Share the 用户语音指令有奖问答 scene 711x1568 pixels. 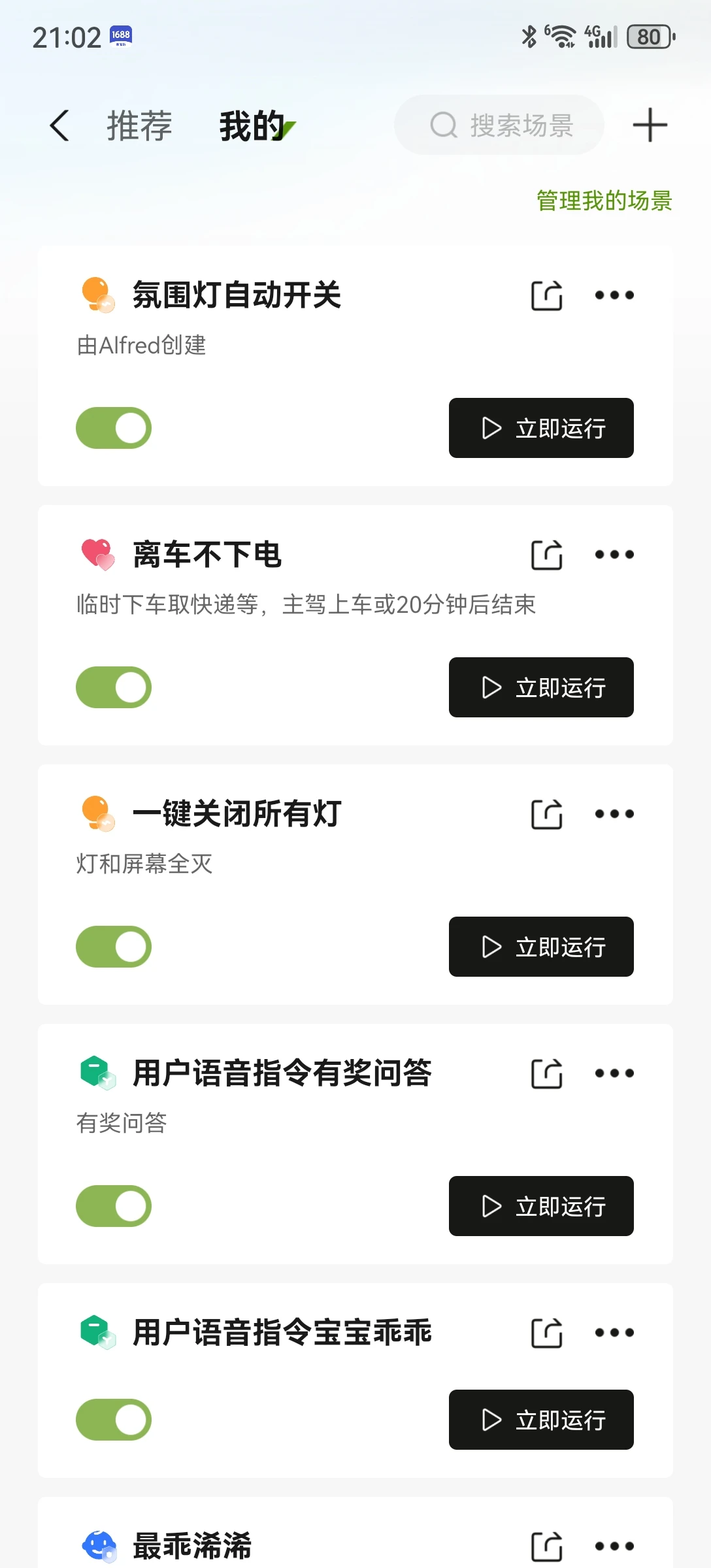(x=546, y=1073)
